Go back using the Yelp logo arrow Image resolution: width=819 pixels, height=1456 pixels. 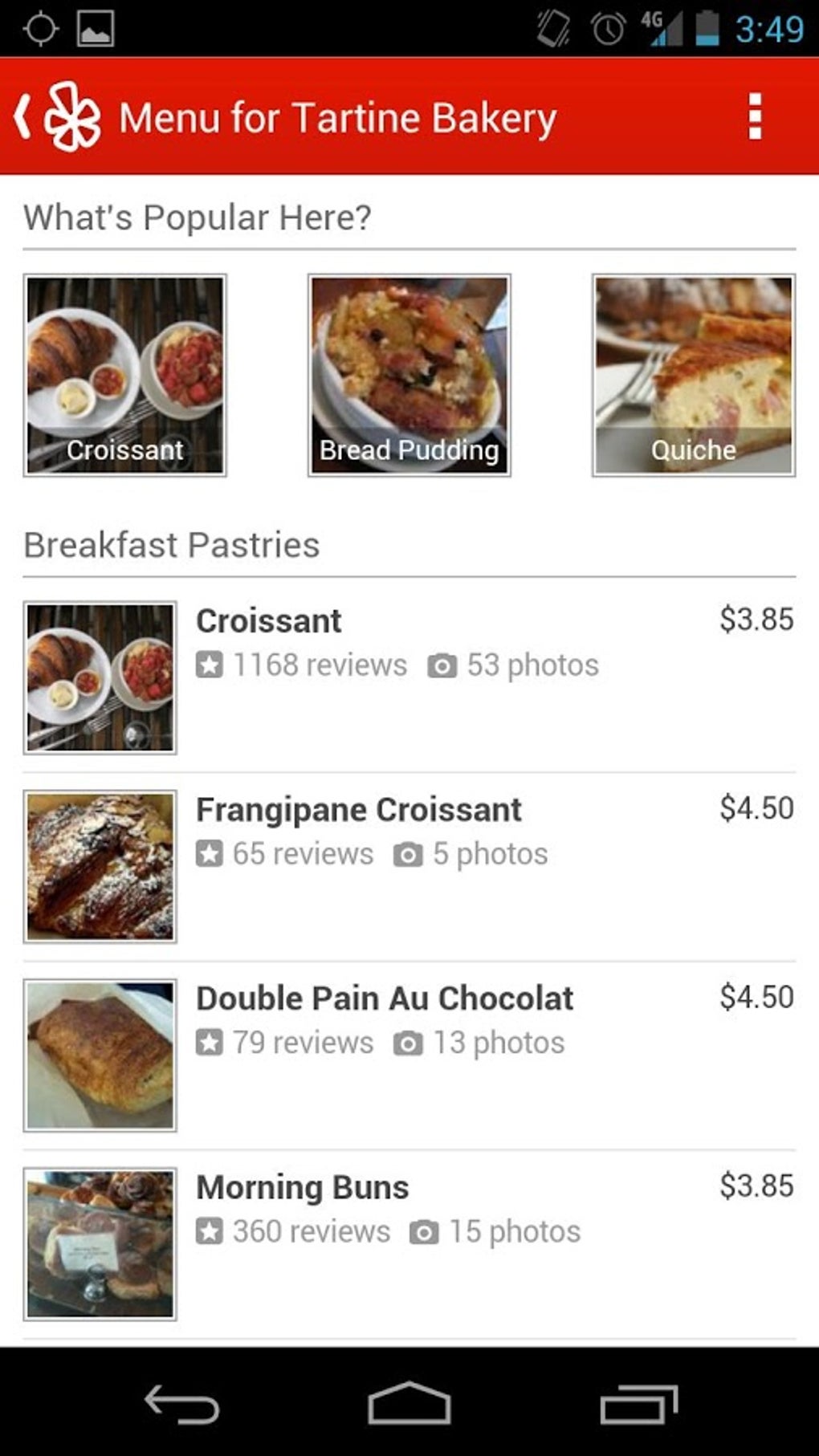(x=58, y=117)
